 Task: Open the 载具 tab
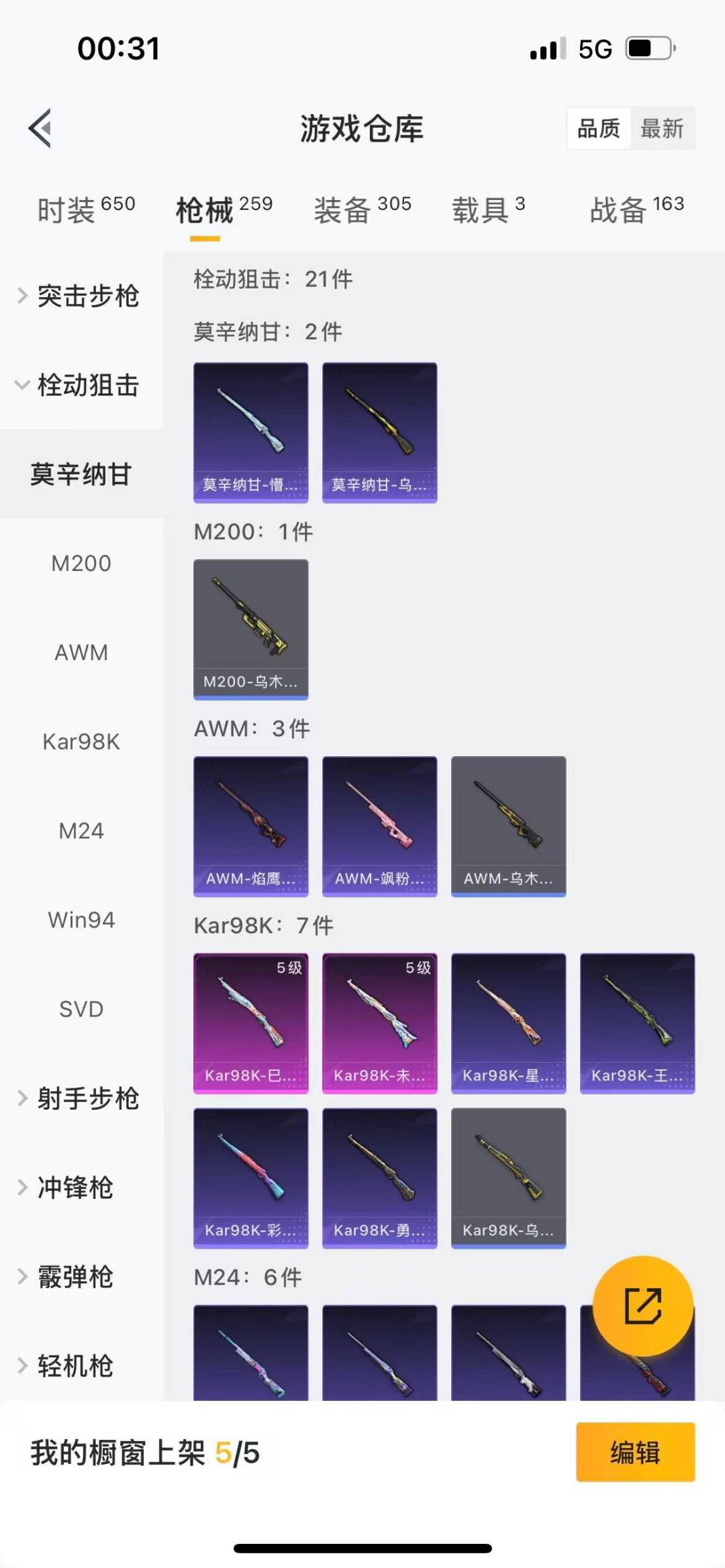(x=489, y=210)
